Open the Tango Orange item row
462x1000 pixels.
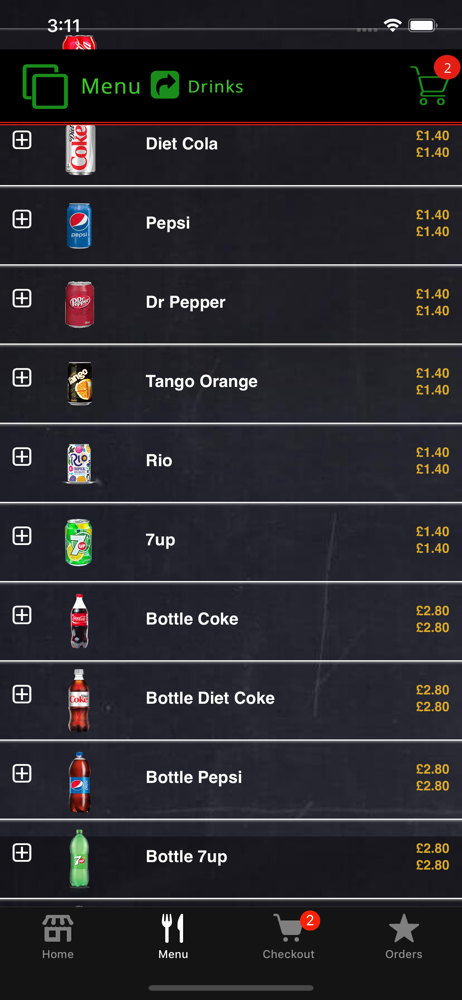[231, 383]
